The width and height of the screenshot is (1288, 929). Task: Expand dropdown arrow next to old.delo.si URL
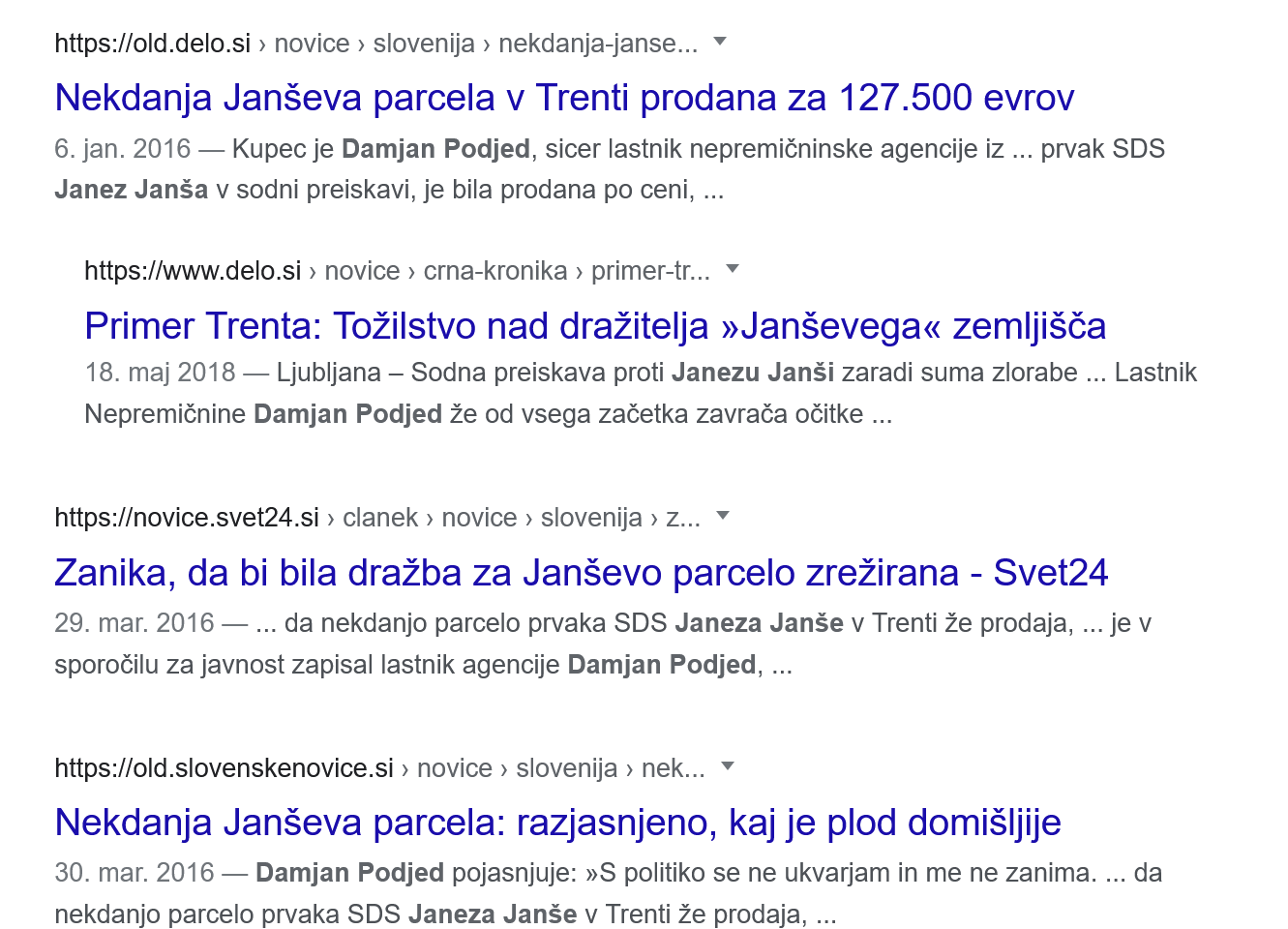[x=719, y=42]
